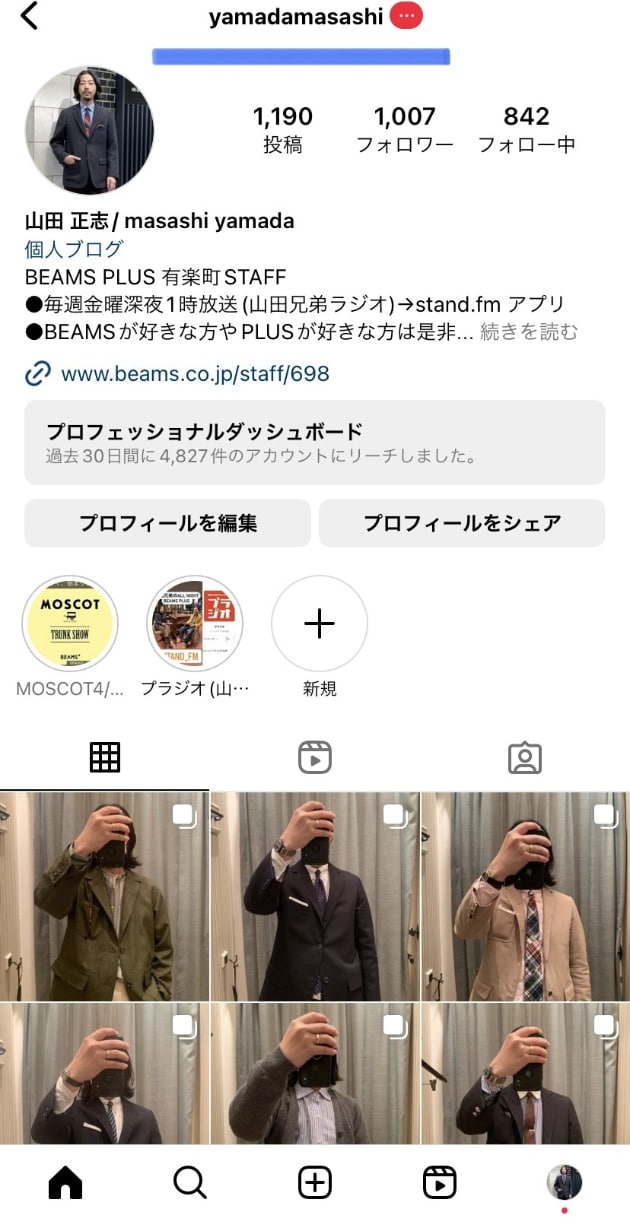The image size is (630, 1228).
Task: Open search in the bottom navigation
Action: (x=189, y=1183)
